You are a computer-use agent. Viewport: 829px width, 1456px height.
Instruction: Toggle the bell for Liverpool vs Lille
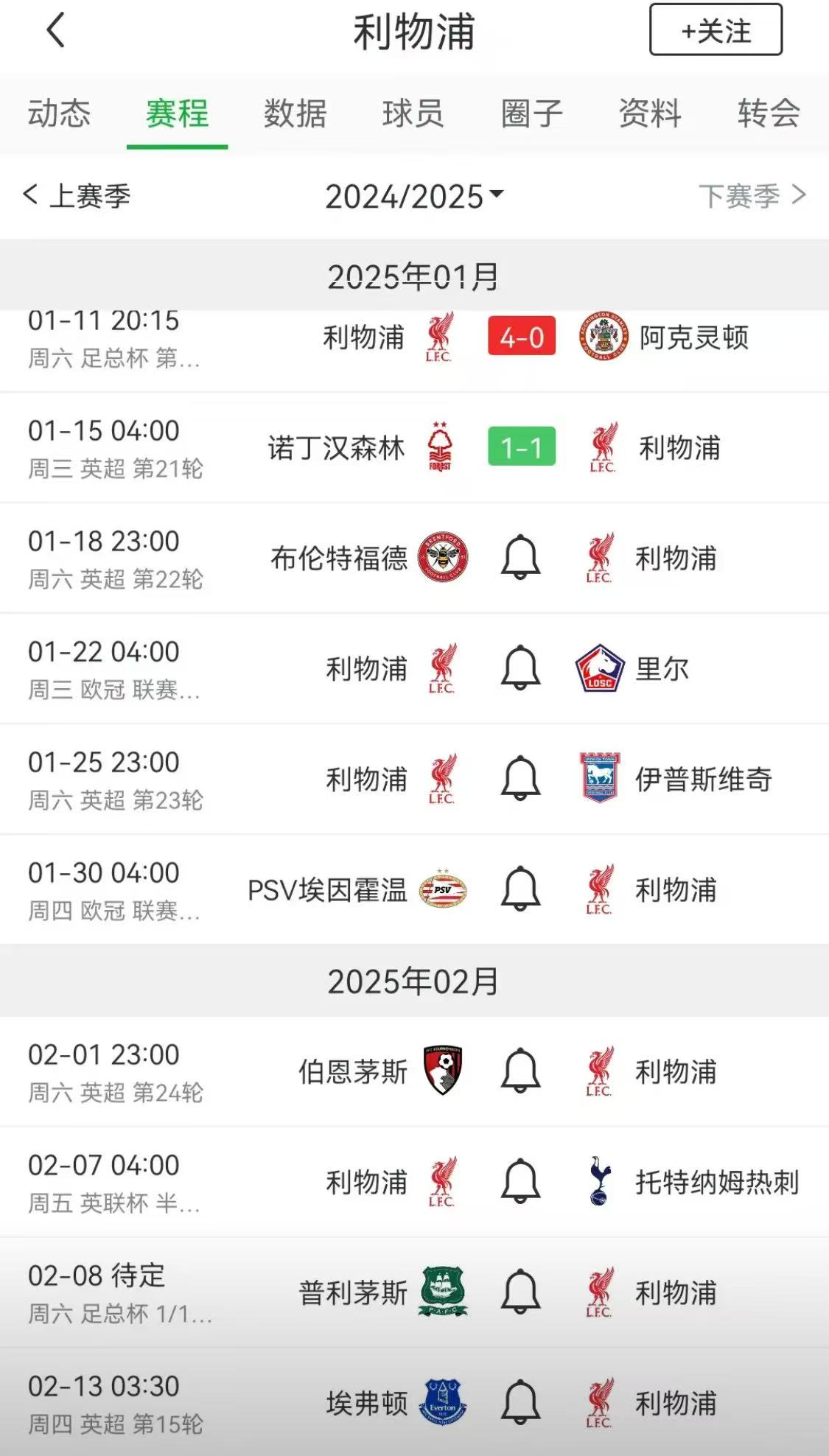(x=520, y=668)
